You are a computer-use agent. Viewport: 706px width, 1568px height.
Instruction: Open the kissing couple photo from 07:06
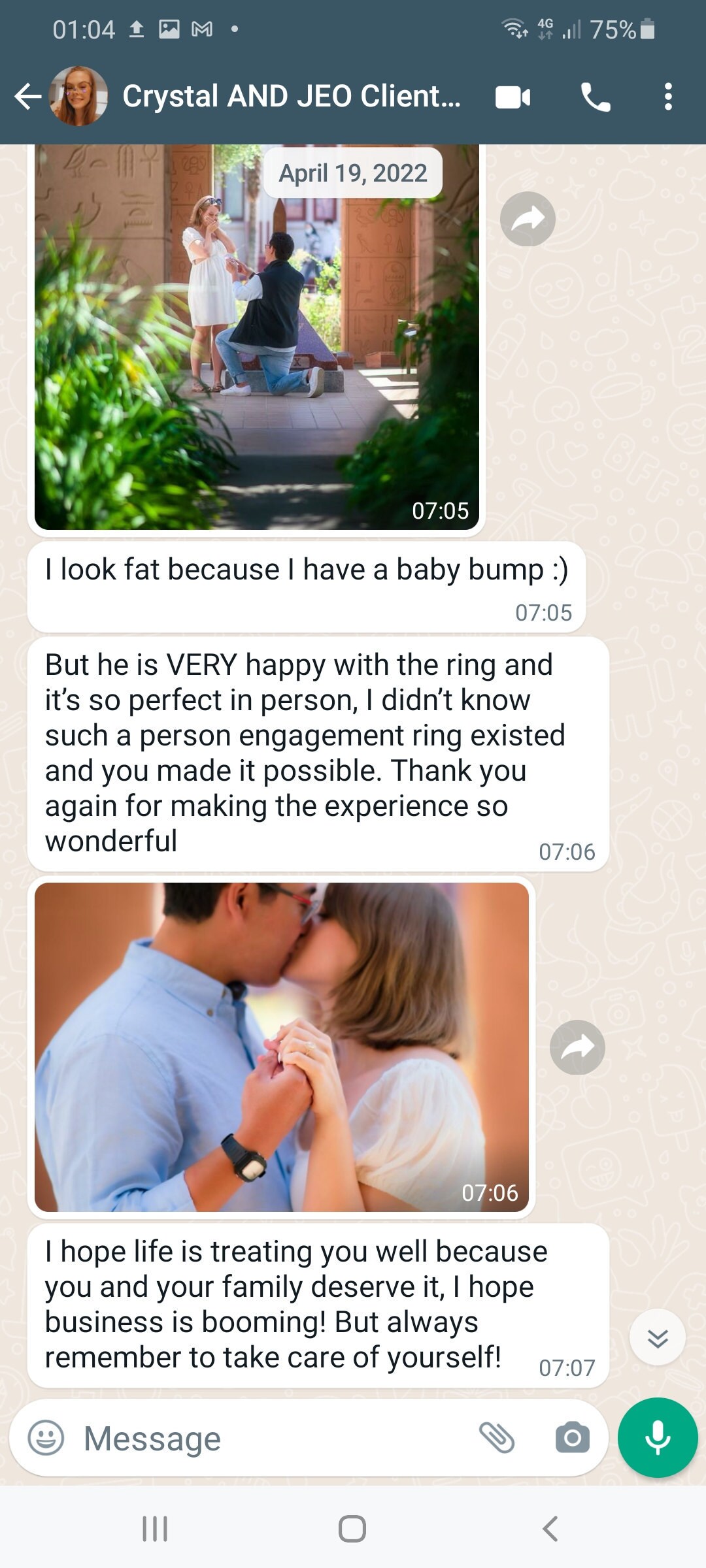281,1047
